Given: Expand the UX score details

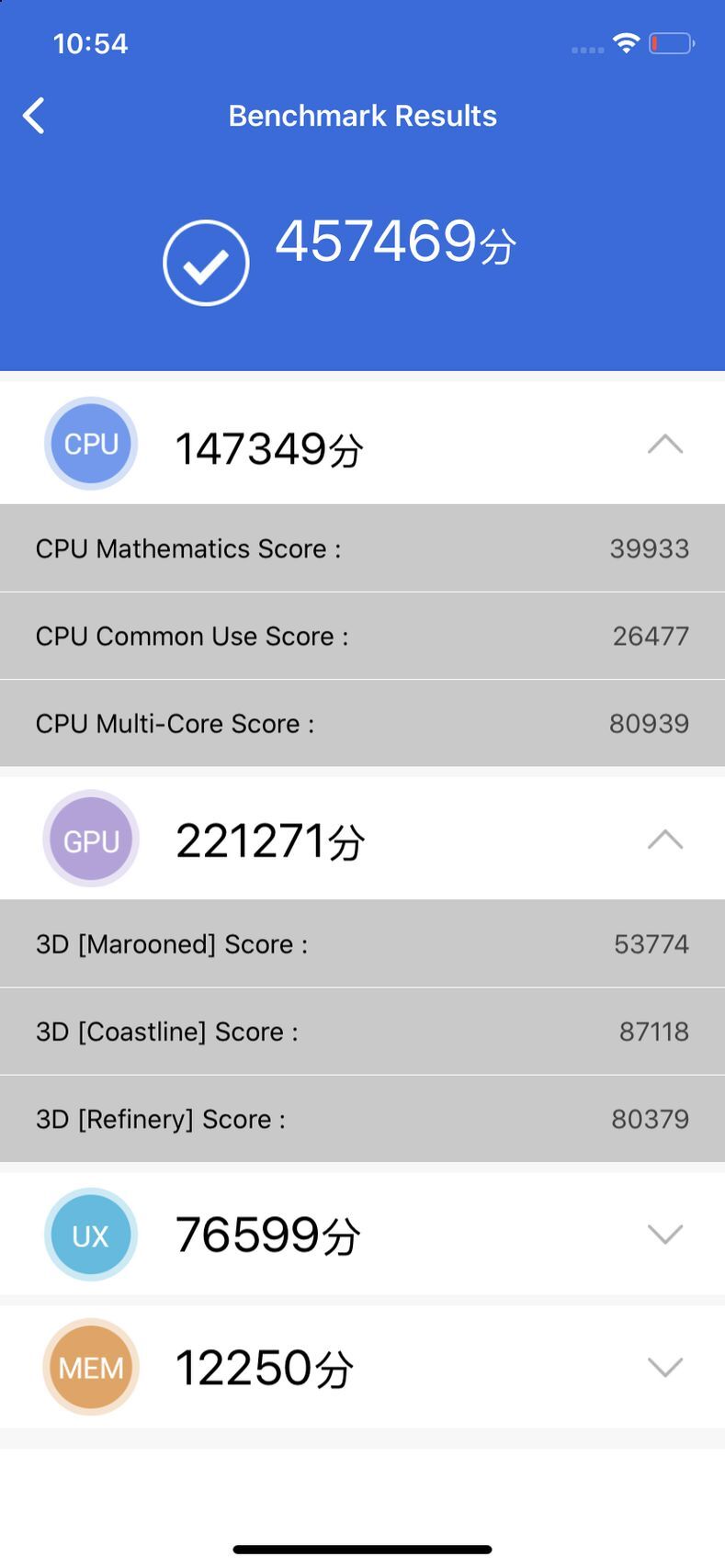Looking at the screenshot, I should (664, 1234).
